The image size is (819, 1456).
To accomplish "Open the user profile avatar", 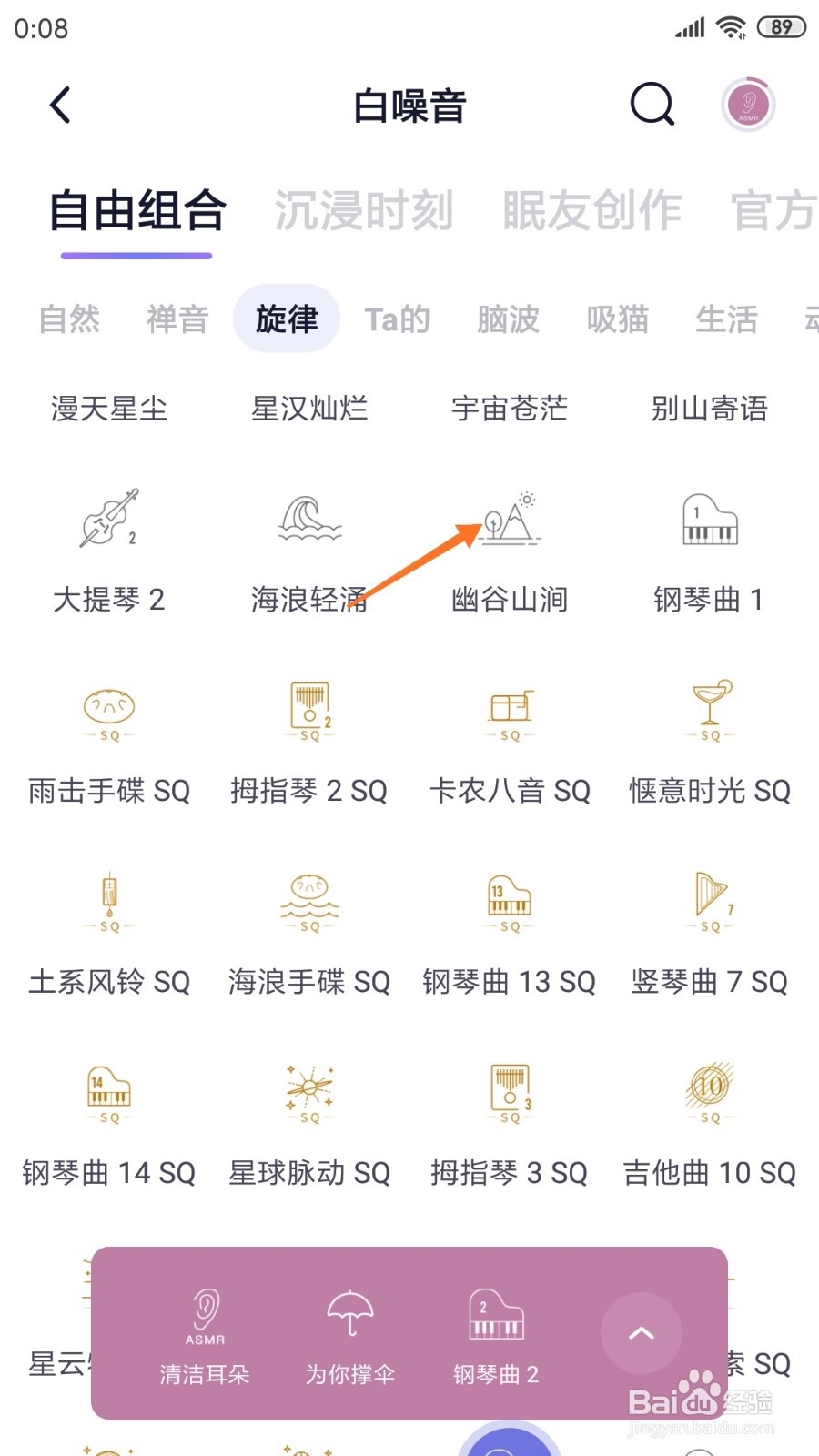I will coord(748,105).
